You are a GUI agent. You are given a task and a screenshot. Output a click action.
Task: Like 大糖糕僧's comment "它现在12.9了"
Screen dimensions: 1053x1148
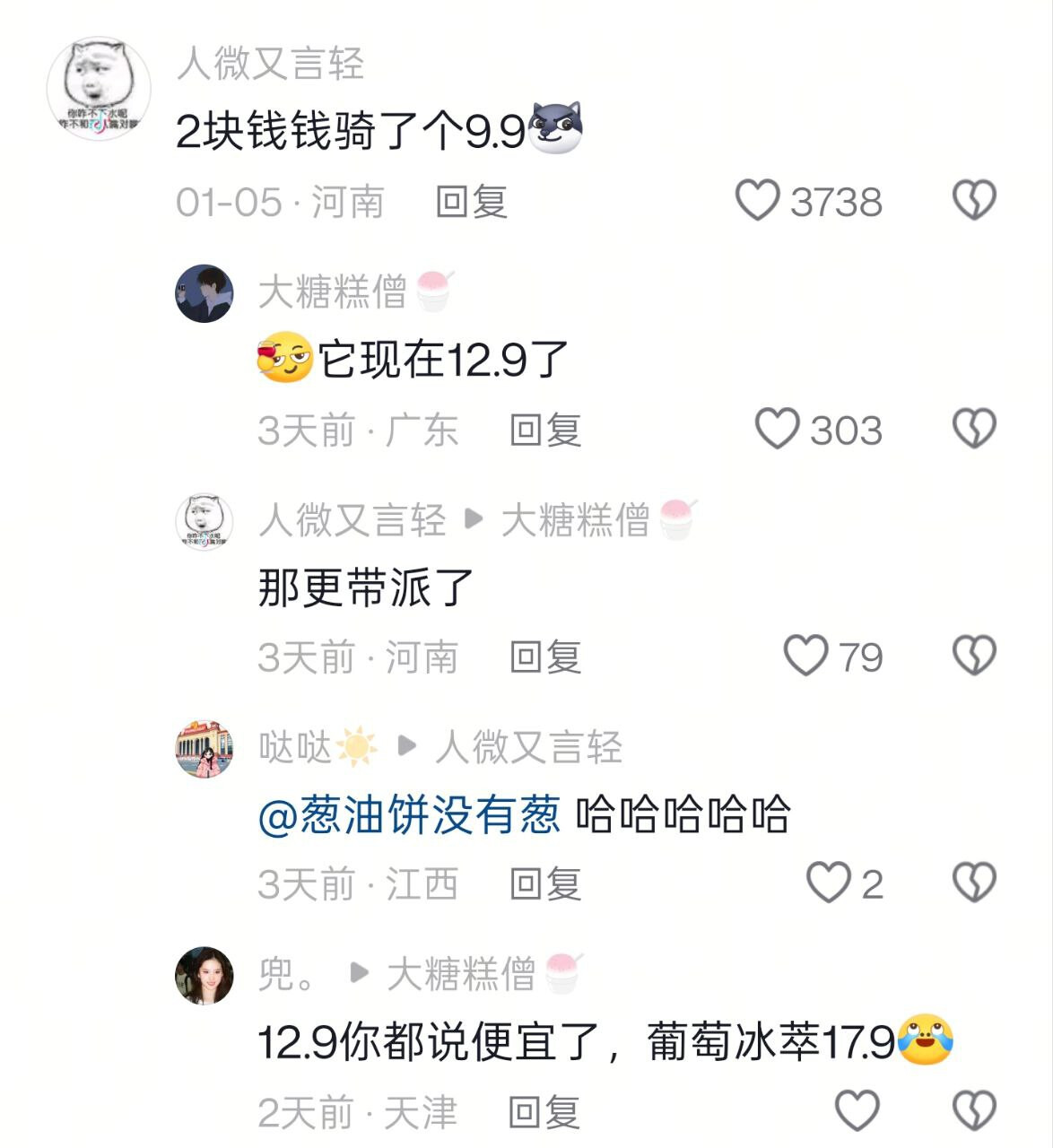pyautogui.click(x=777, y=428)
